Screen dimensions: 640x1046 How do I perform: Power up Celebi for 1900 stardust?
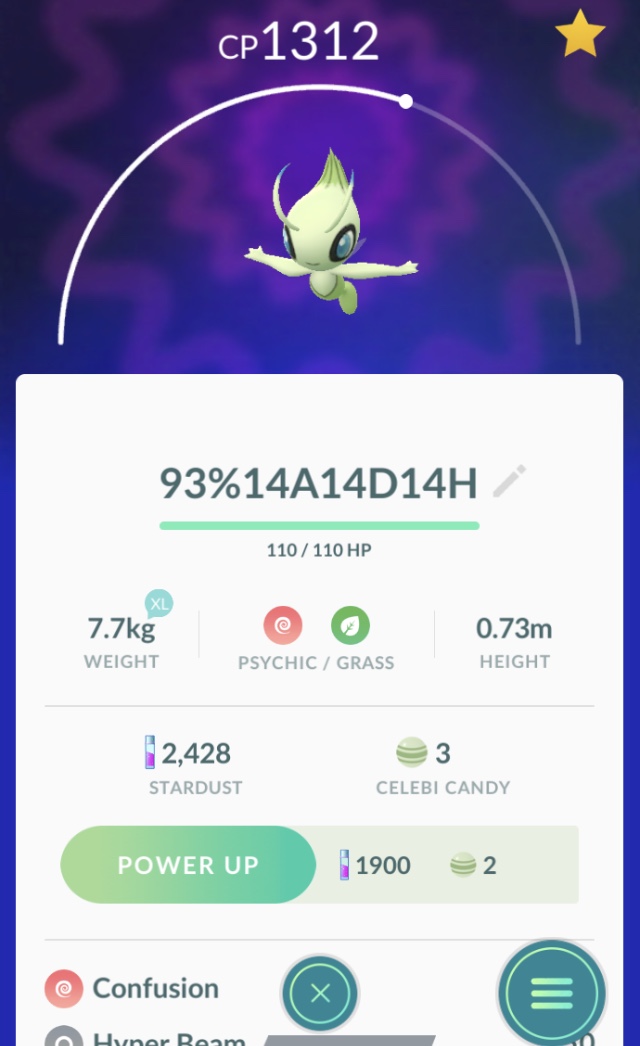click(x=188, y=865)
